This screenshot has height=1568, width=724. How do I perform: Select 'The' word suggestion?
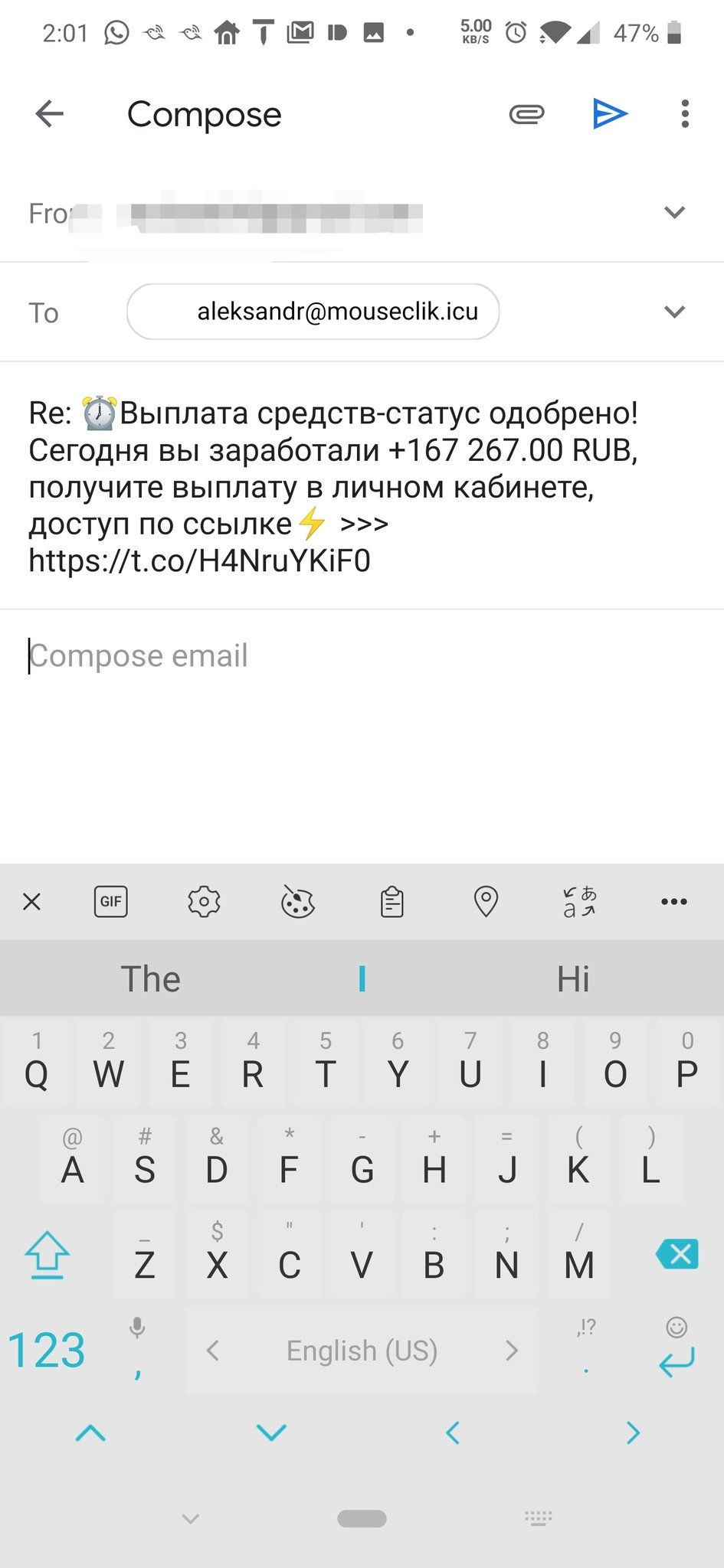[151, 978]
